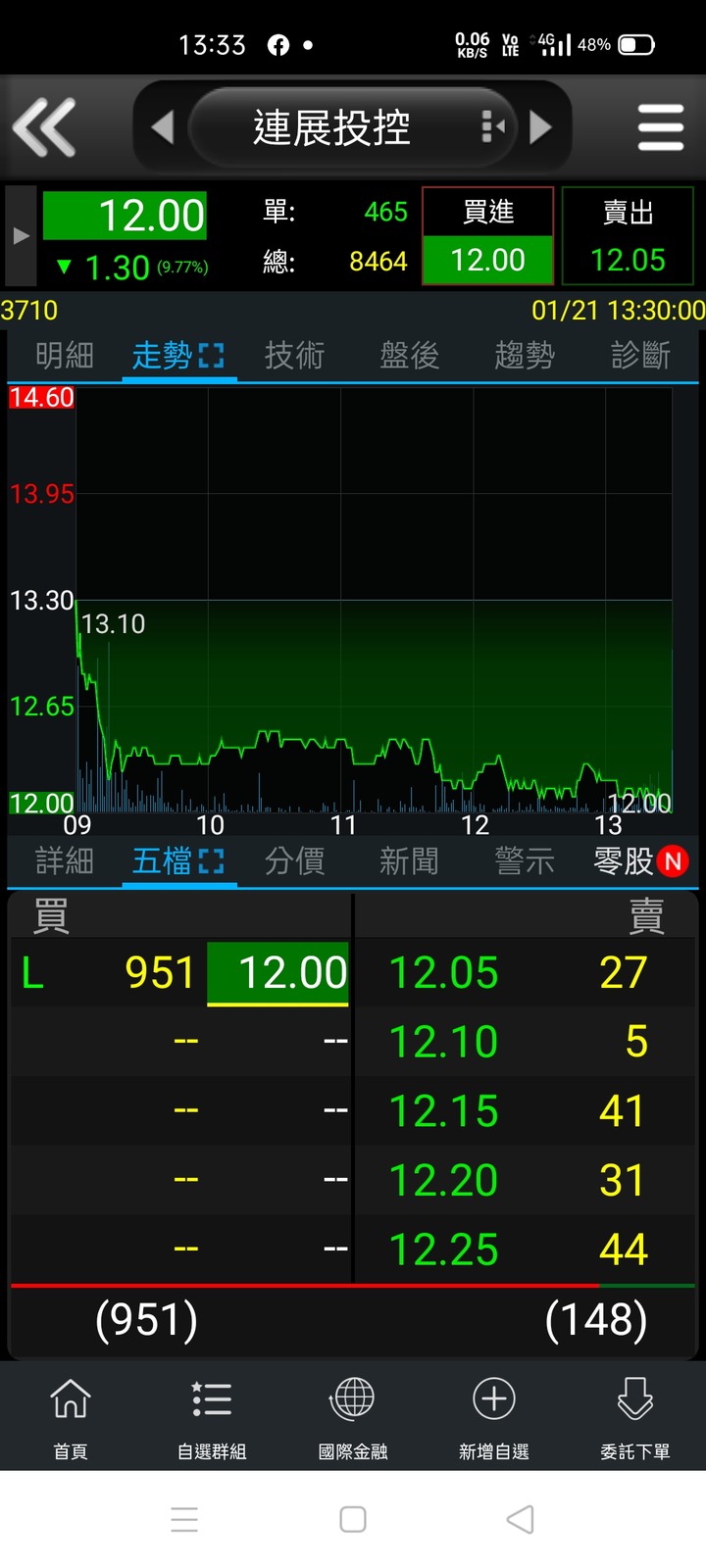Go back with the double-arrow icon
706x1568 pixels.
click(x=44, y=127)
